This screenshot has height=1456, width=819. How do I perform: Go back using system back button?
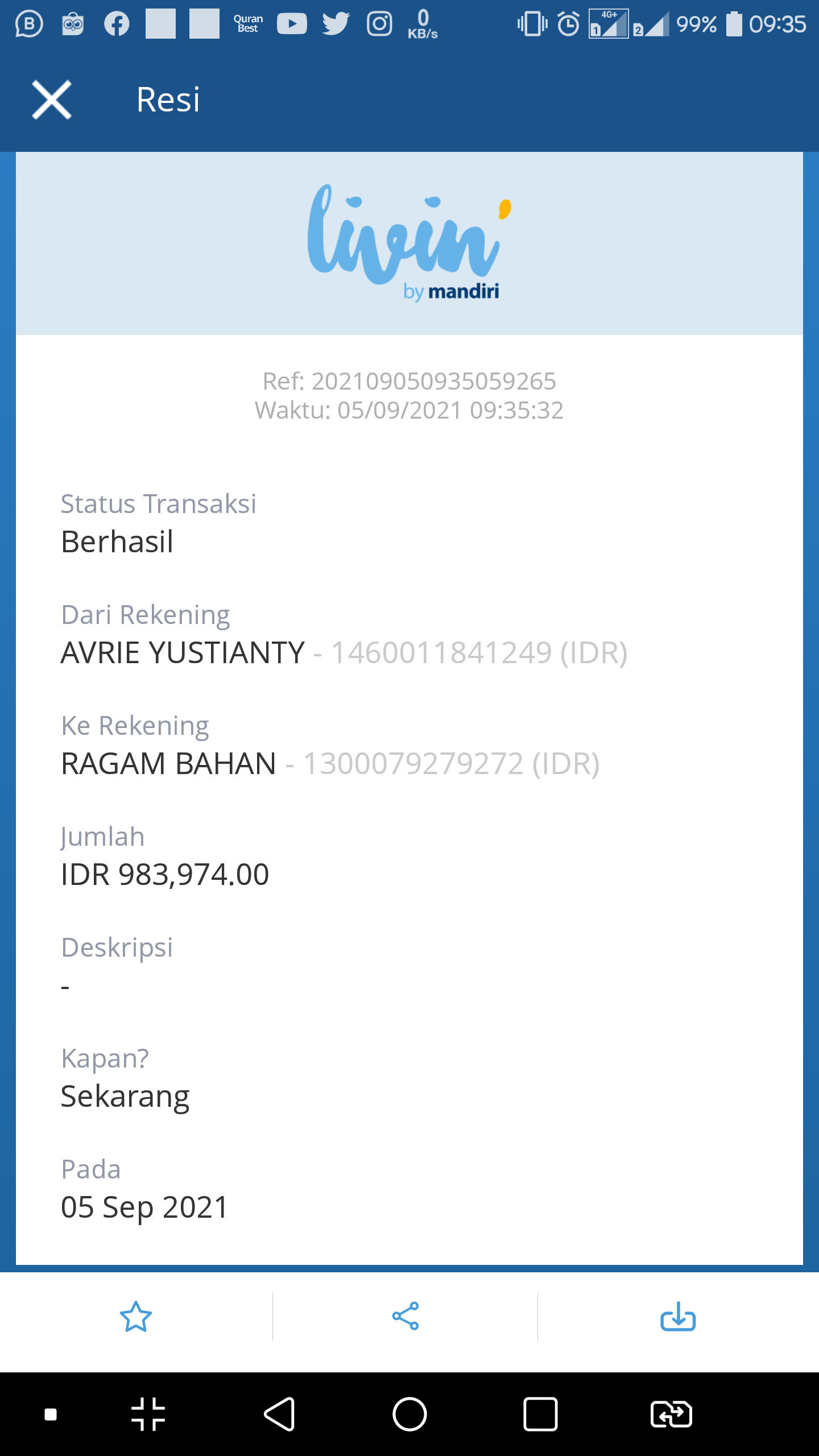[279, 1414]
